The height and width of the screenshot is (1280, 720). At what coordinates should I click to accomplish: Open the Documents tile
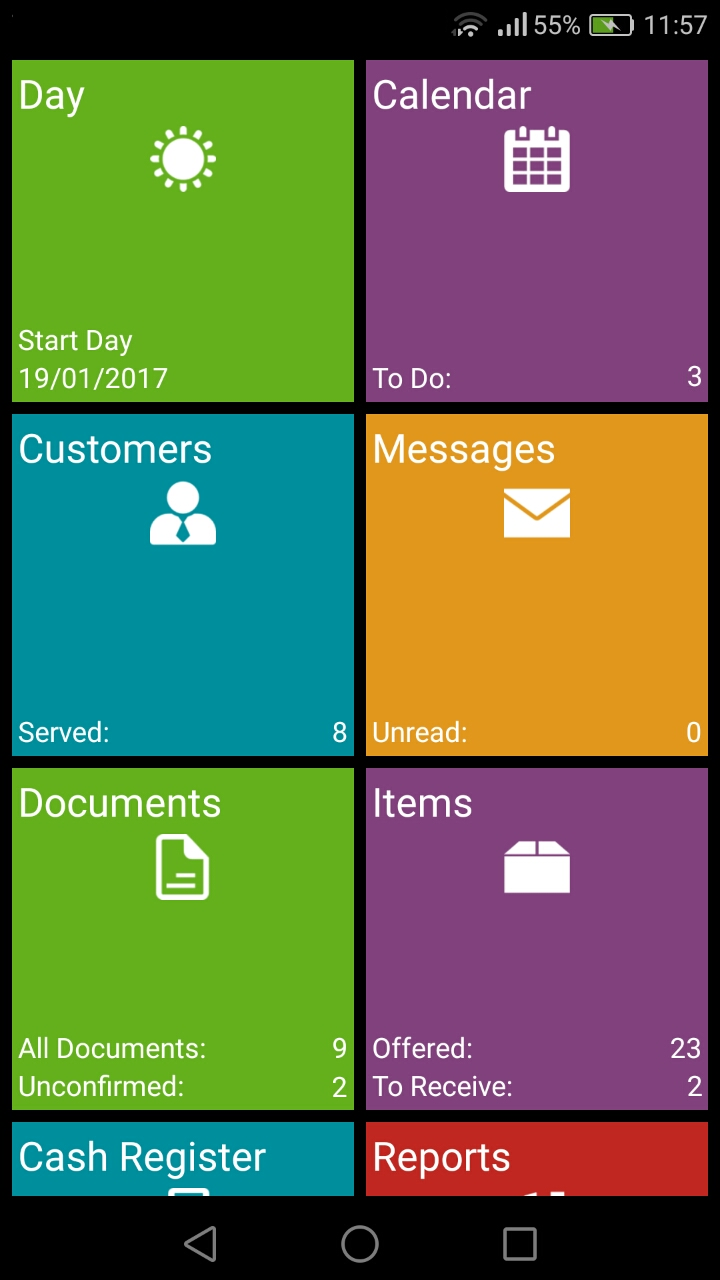click(x=183, y=939)
